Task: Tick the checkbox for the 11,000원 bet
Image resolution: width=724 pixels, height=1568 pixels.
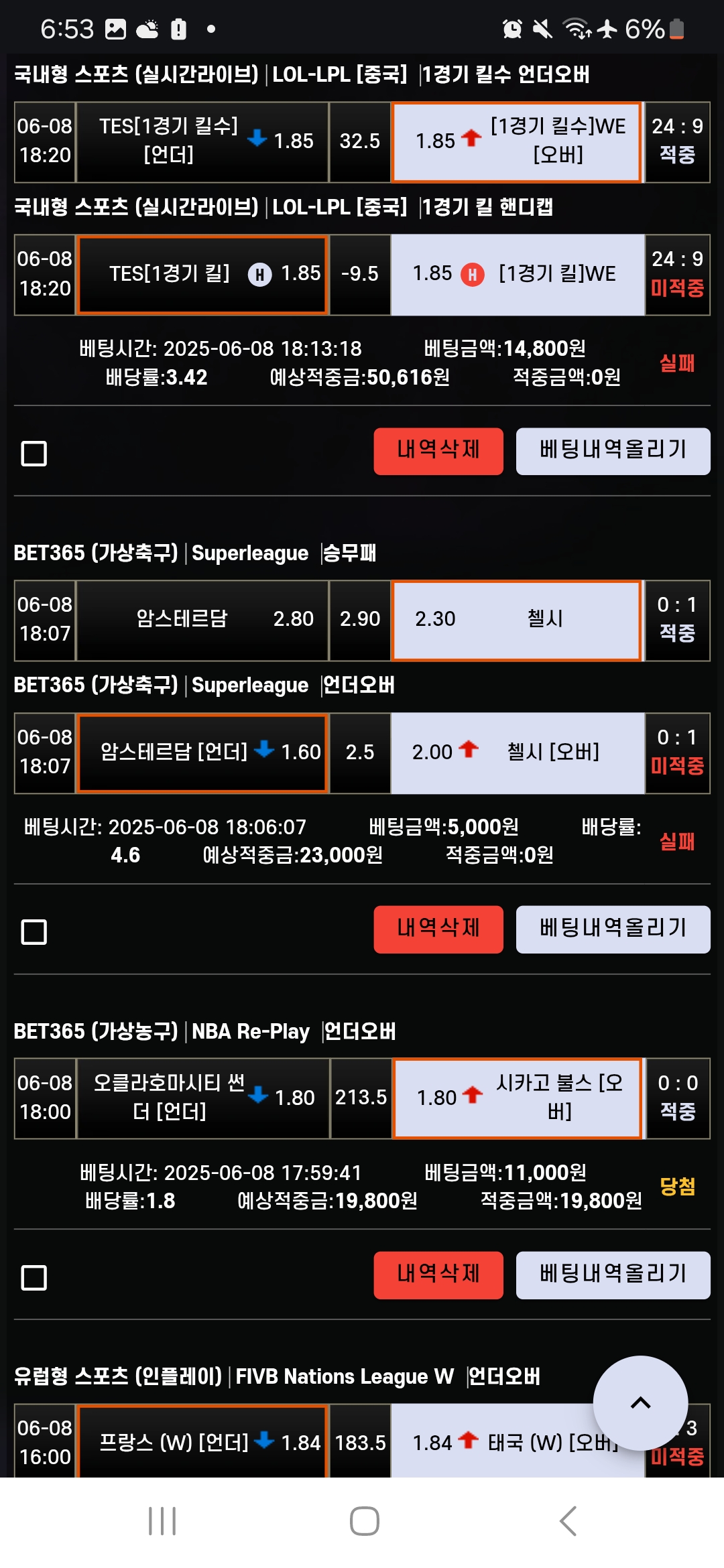Action: coord(34,1277)
